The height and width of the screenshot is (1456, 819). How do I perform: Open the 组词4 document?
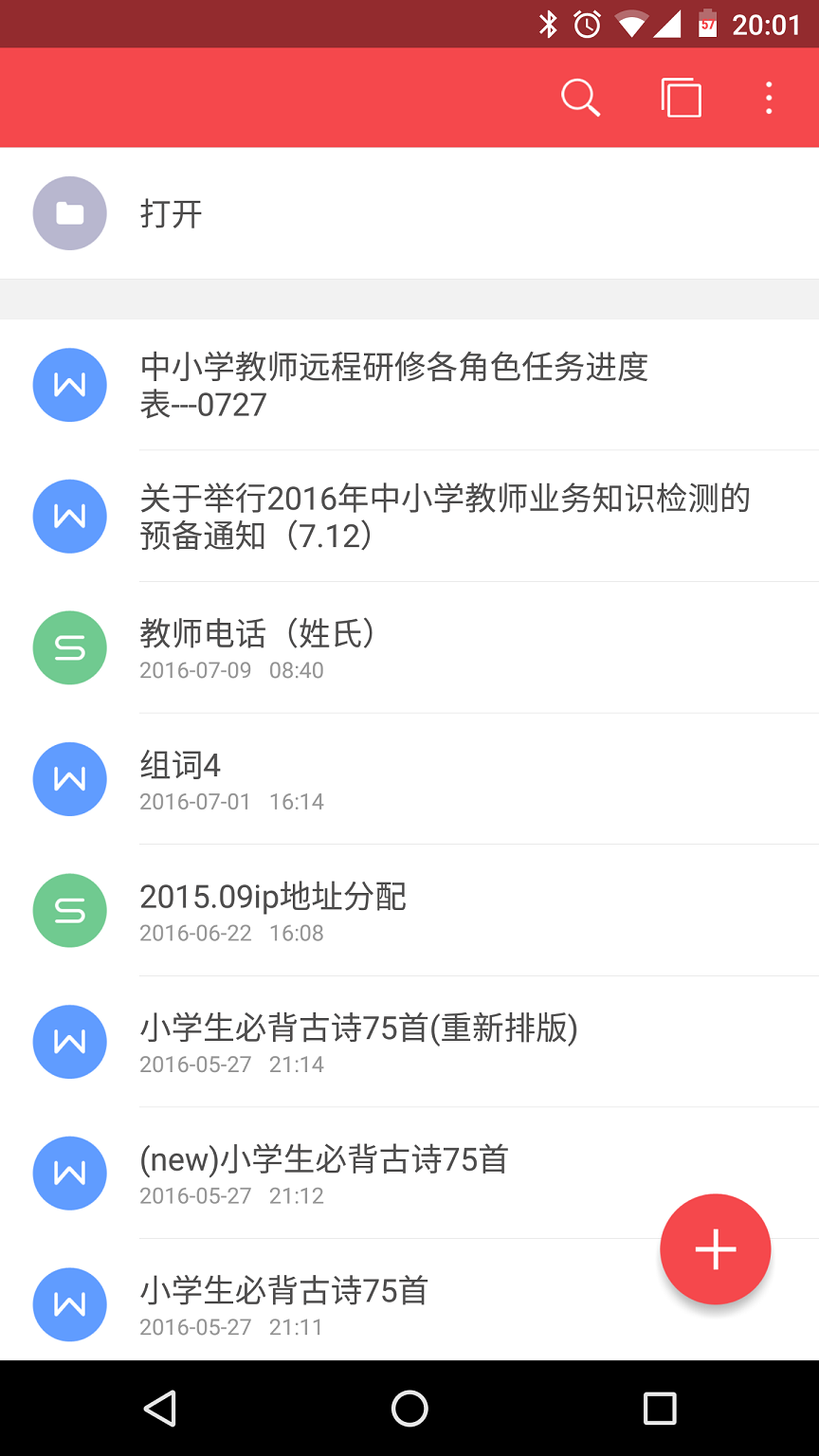pos(409,779)
